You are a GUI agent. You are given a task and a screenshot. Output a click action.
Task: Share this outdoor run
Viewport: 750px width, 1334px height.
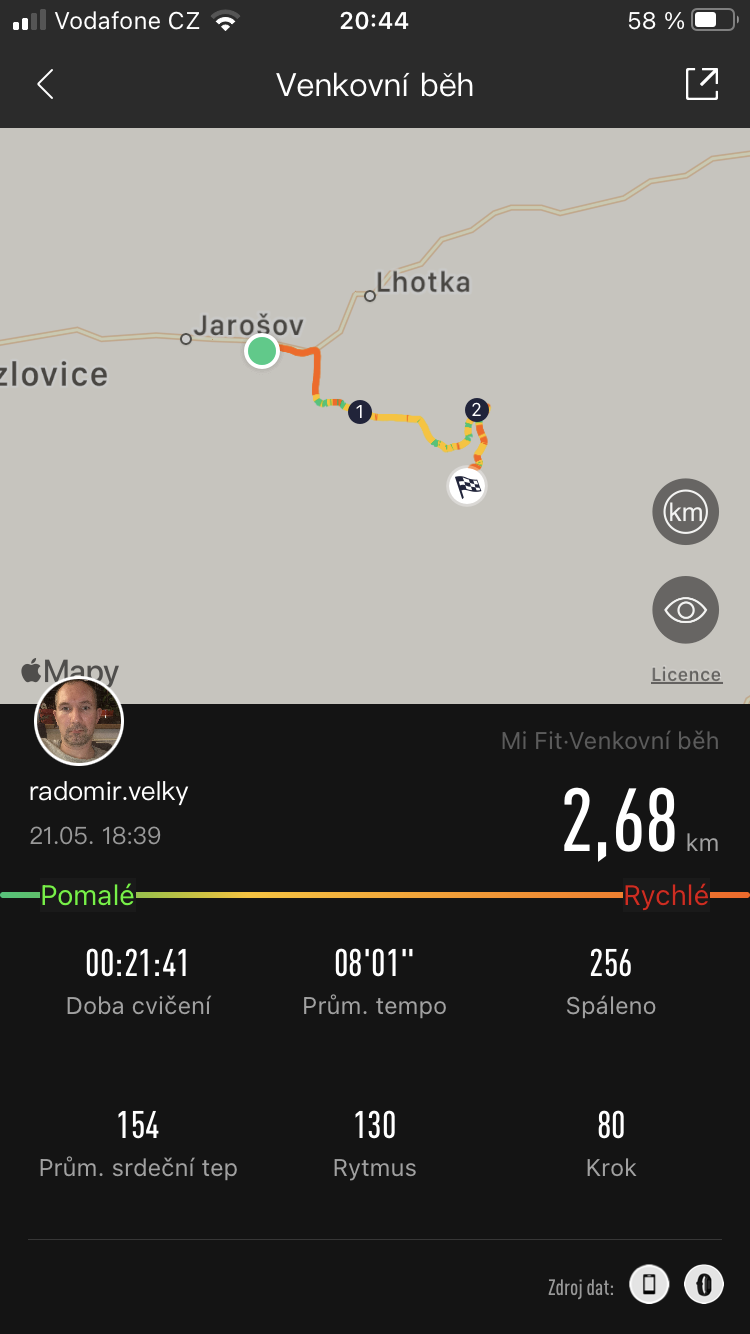pyautogui.click(x=702, y=84)
